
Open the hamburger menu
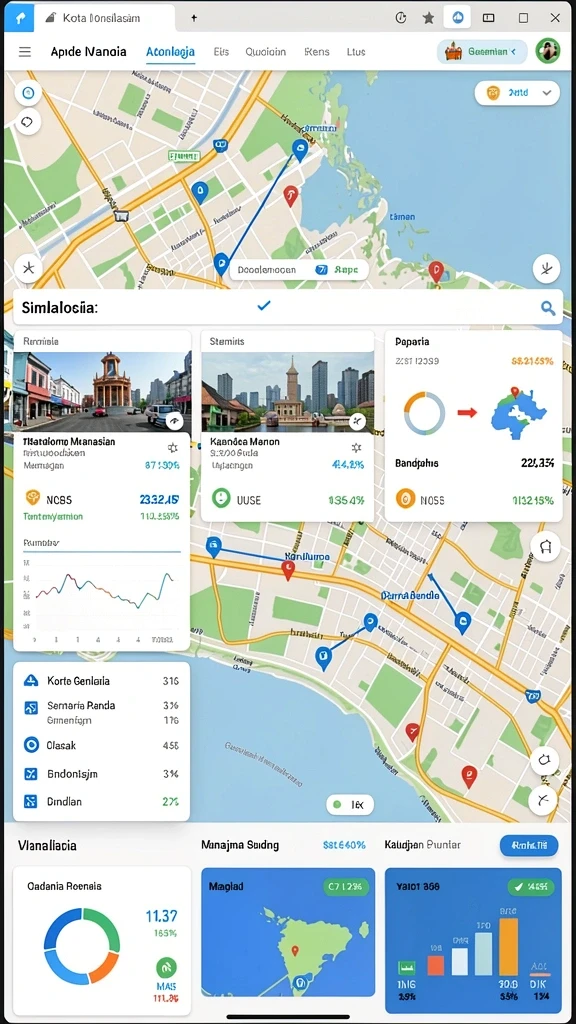click(x=25, y=52)
